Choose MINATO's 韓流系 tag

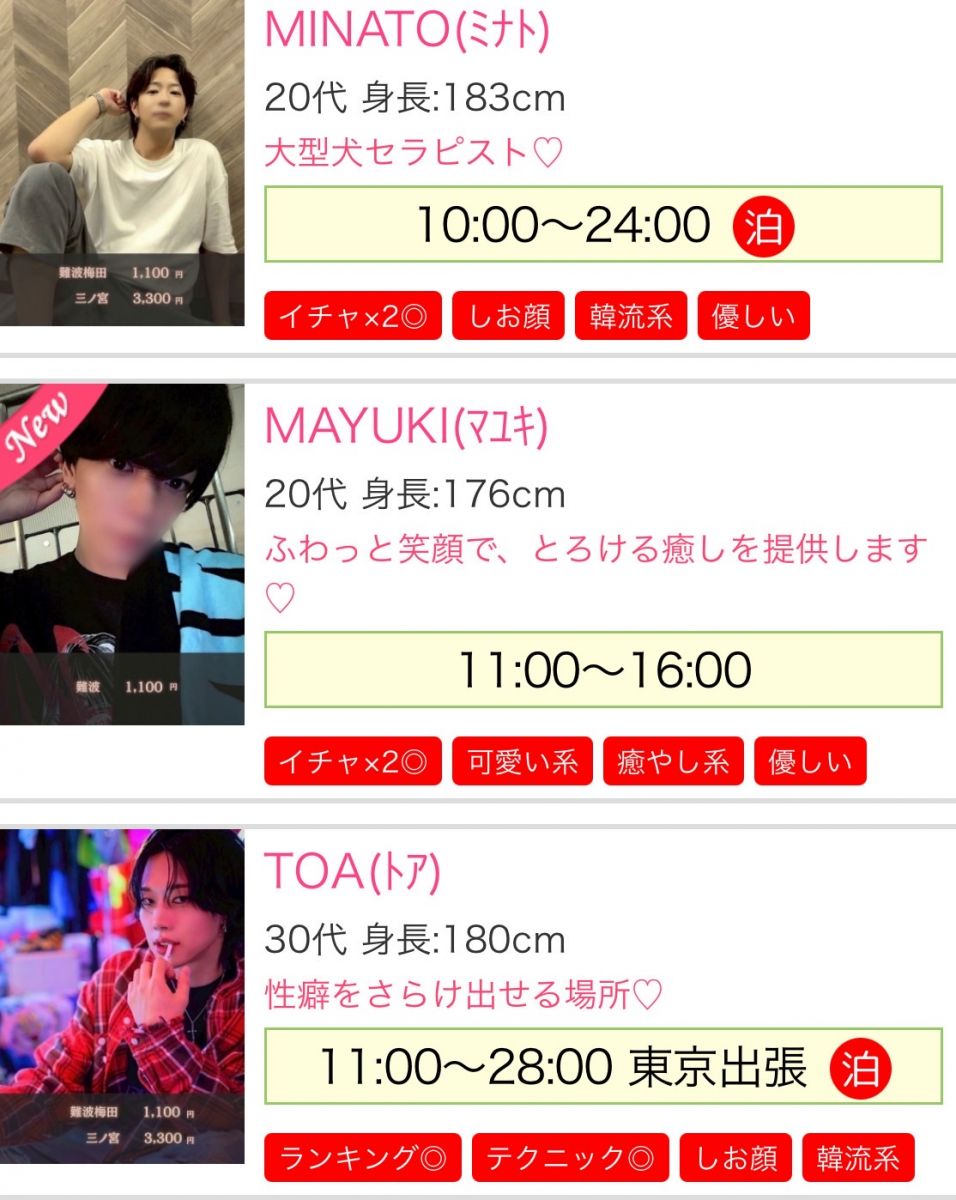tap(631, 317)
